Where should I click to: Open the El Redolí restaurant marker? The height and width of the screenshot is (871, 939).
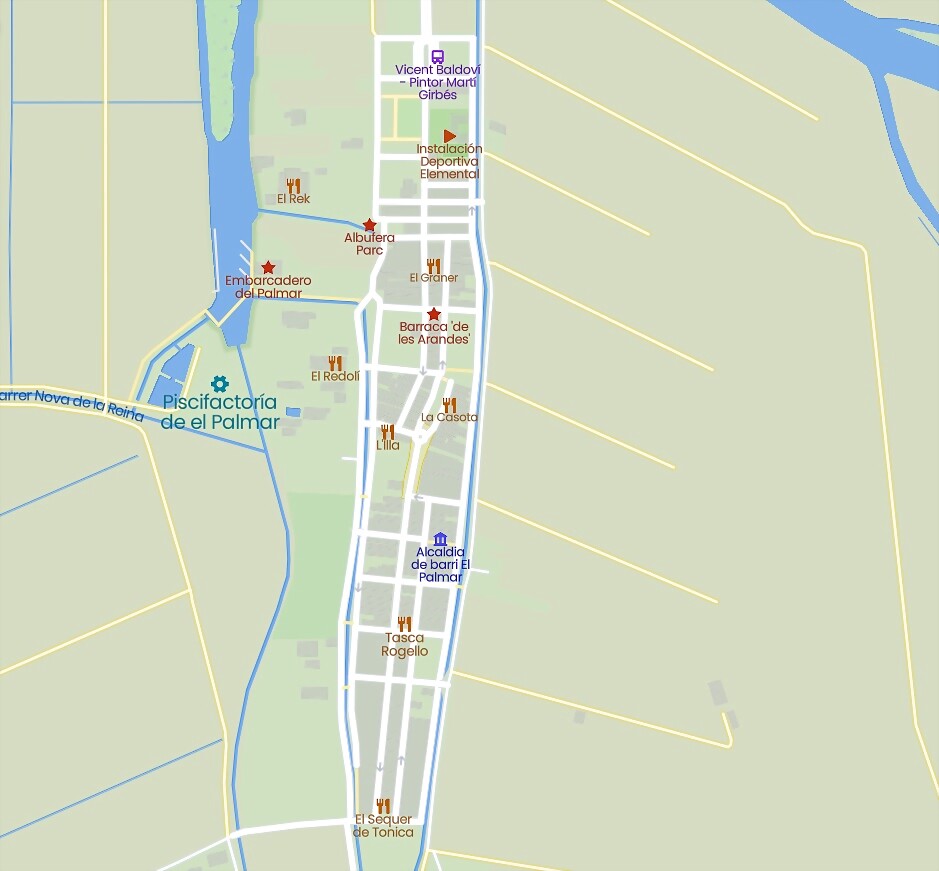[x=335, y=363]
